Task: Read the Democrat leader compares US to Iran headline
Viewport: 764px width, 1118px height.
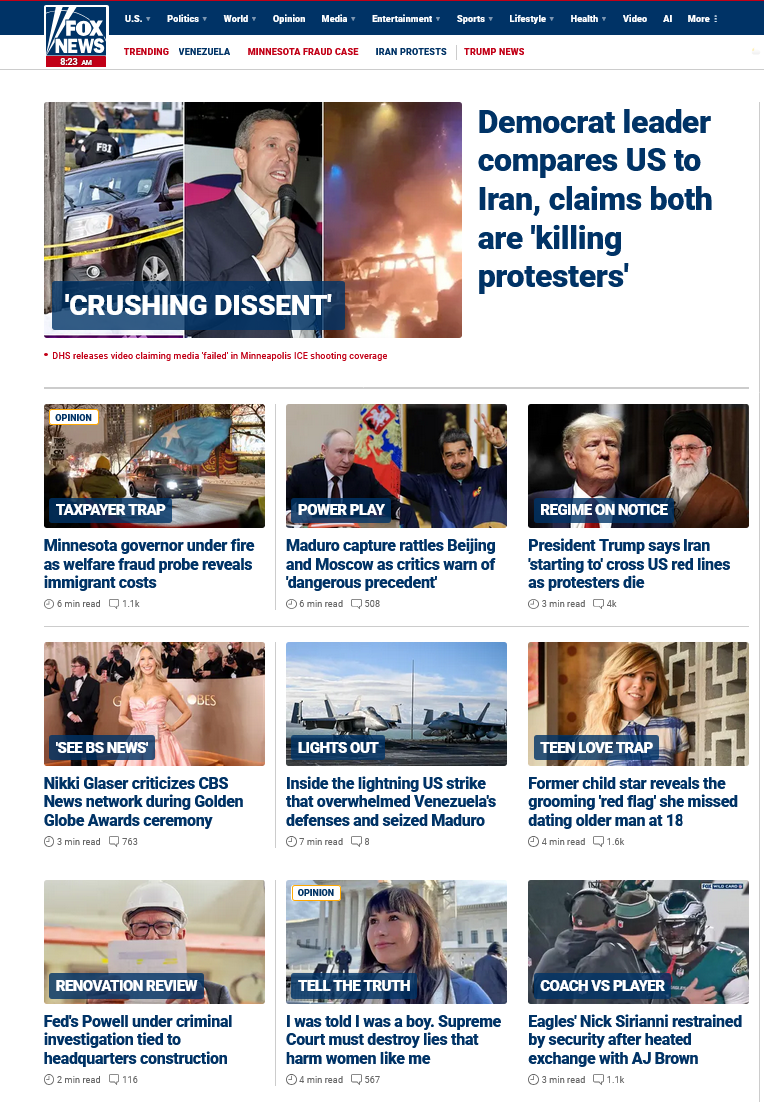Action: tap(594, 198)
